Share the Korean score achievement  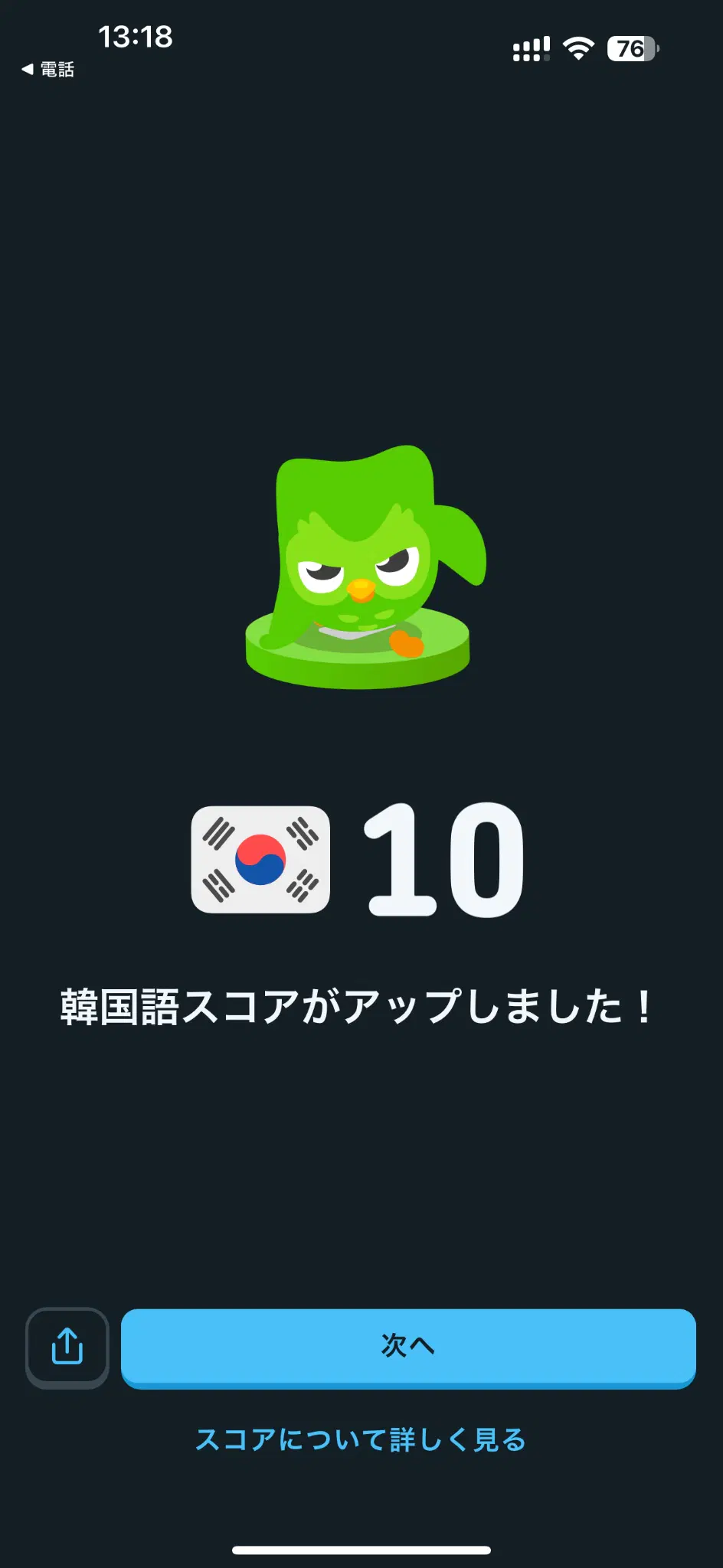(67, 1347)
